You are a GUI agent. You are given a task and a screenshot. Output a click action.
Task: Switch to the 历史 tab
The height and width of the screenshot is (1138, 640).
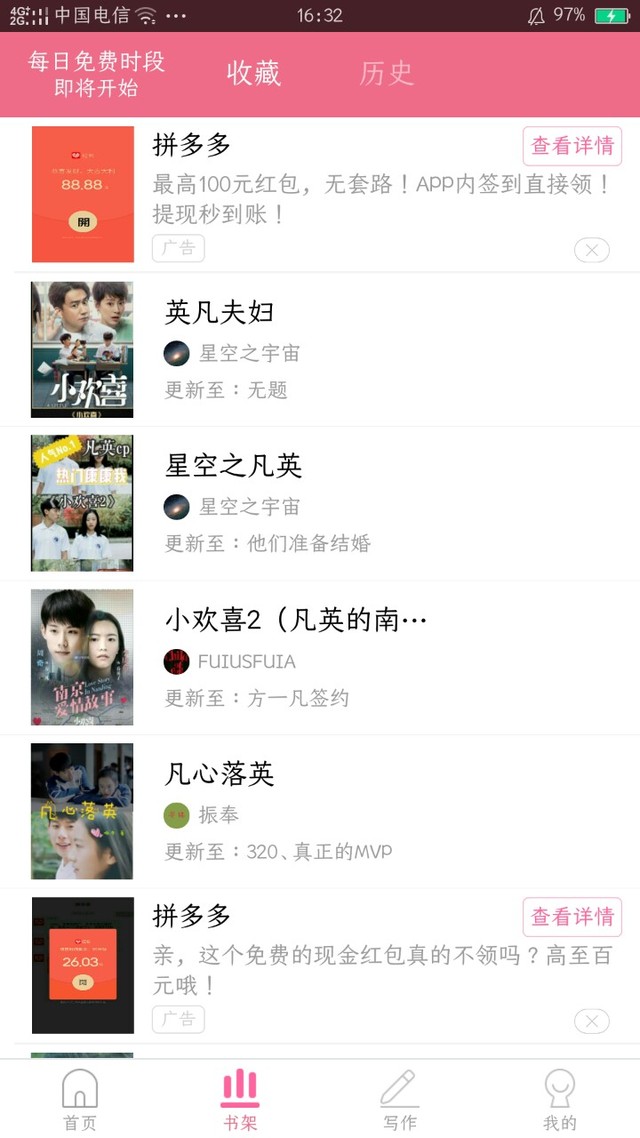386,73
